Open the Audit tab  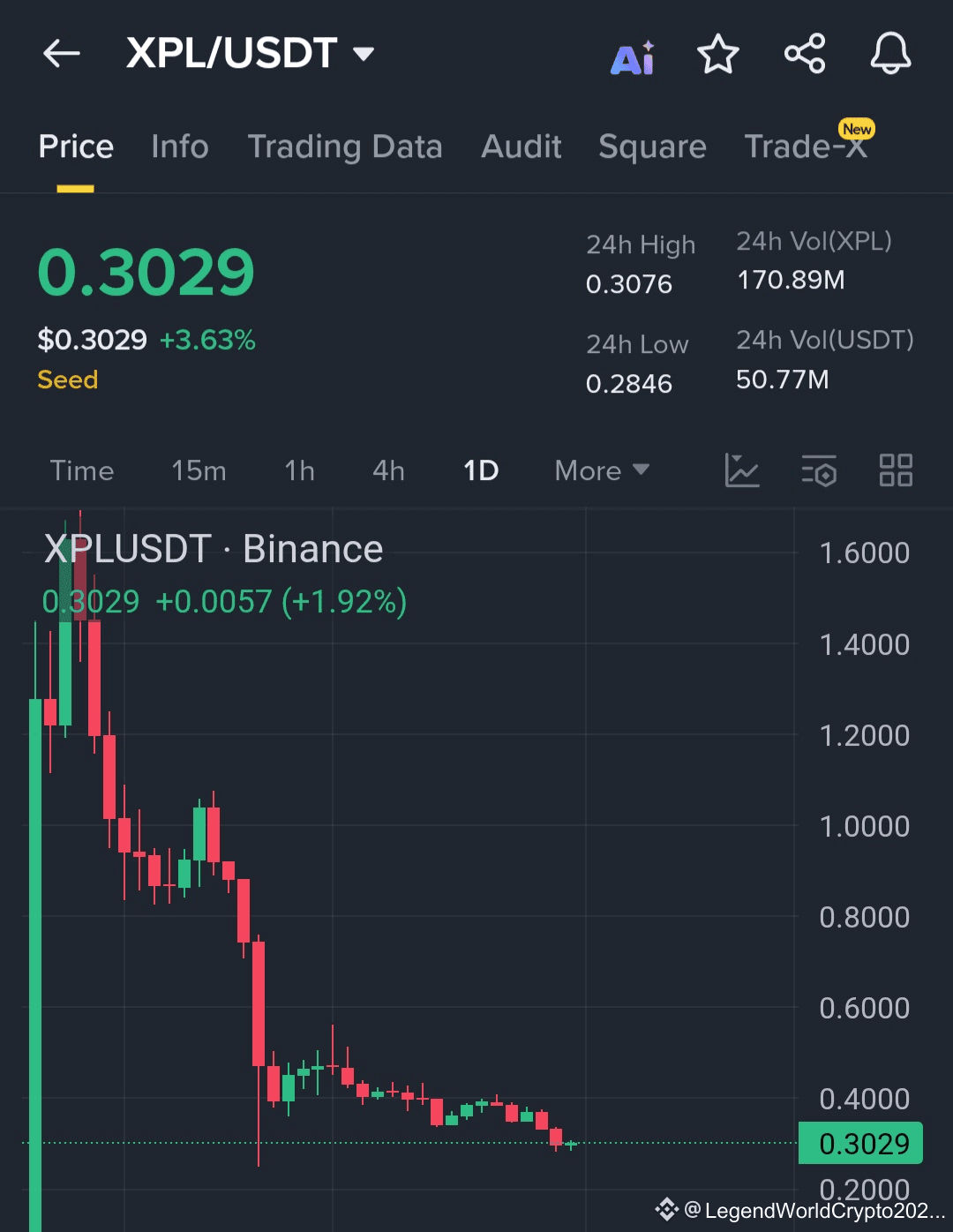point(521,146)
